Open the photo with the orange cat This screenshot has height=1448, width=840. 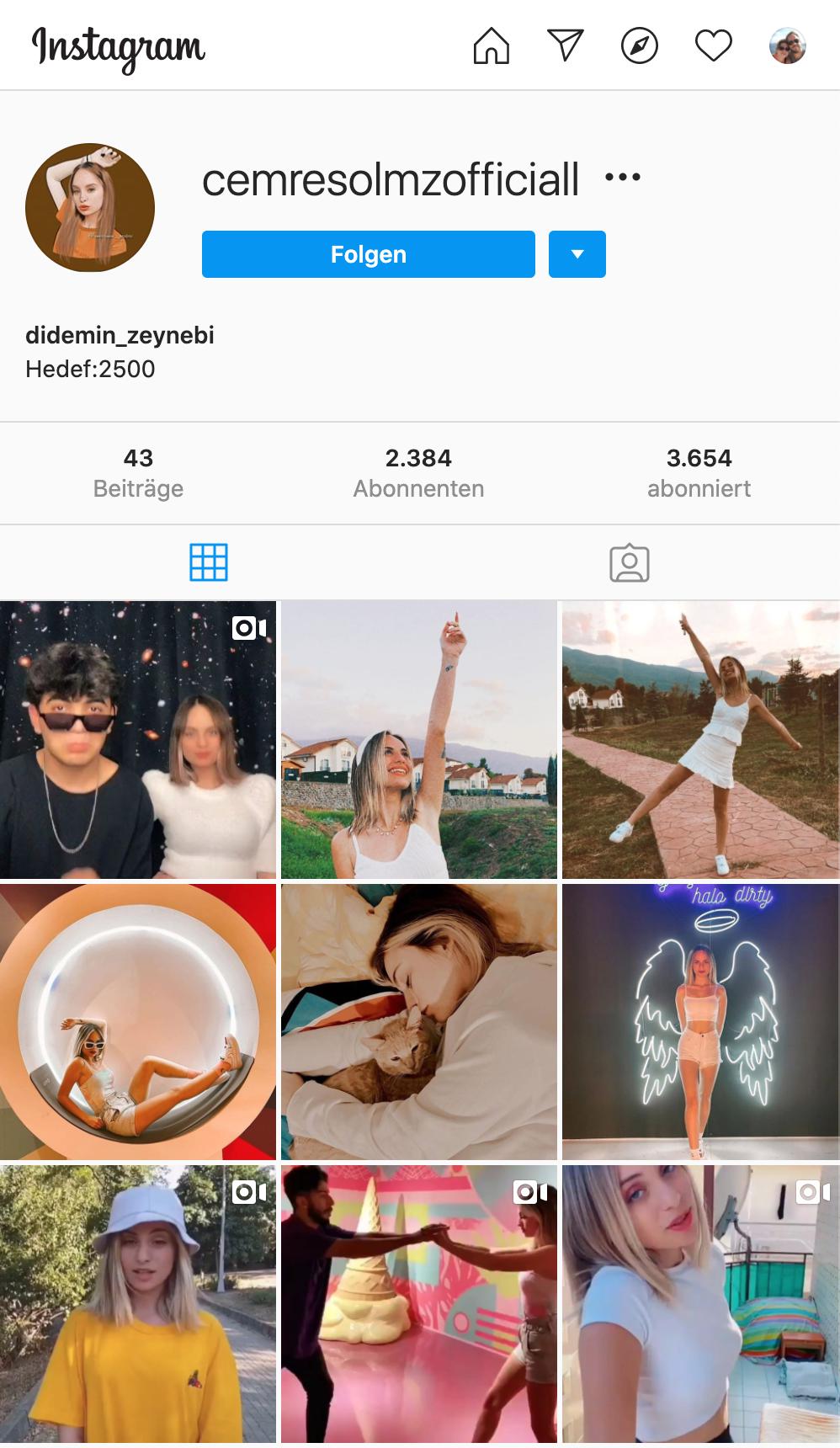point(418,1021)
